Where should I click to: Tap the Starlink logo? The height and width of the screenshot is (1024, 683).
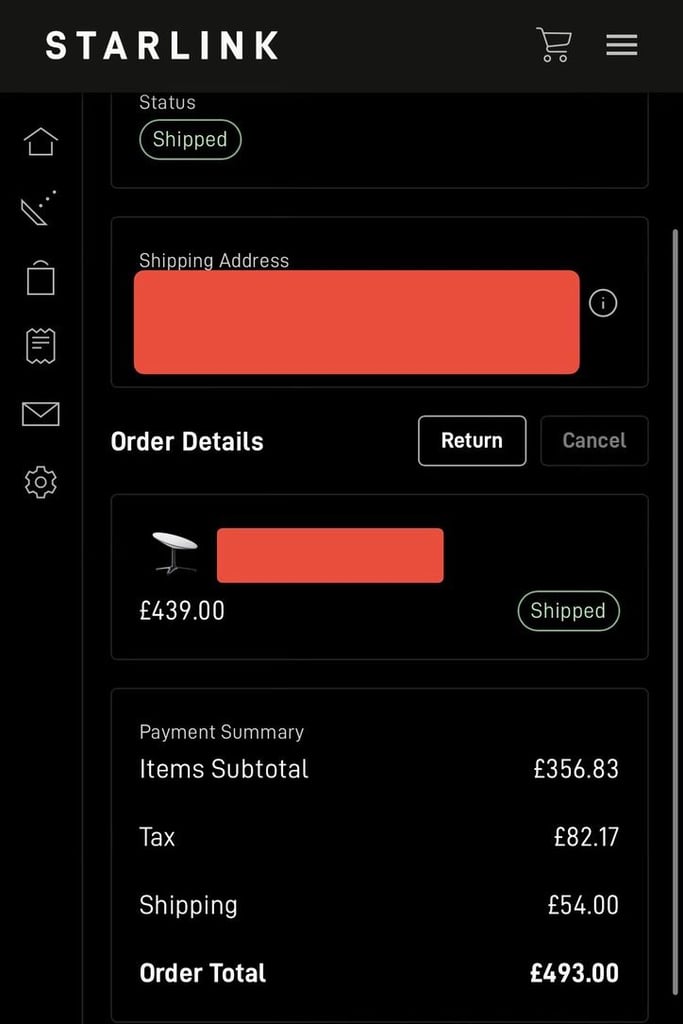tap(162, 46)
